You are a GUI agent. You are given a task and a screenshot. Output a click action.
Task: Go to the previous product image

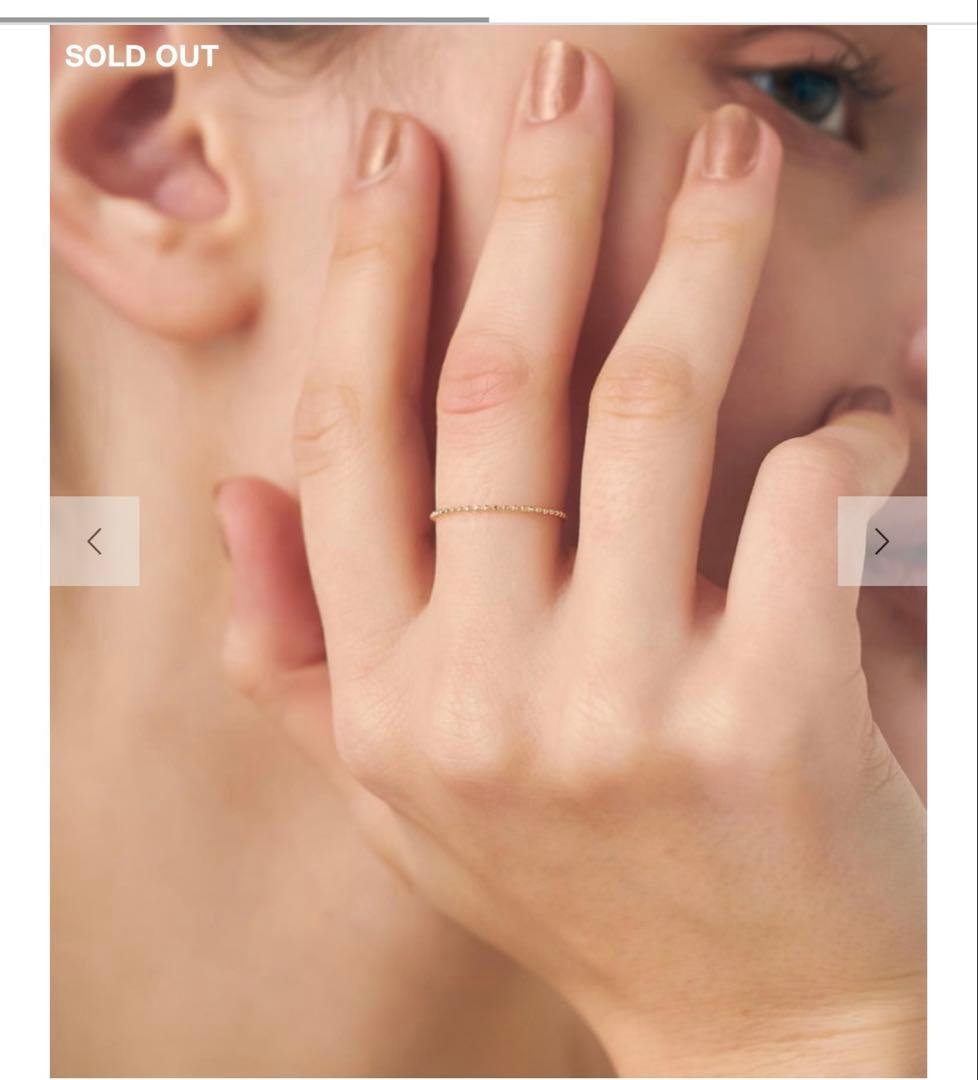pyautogui.click(x=95, y=541)
